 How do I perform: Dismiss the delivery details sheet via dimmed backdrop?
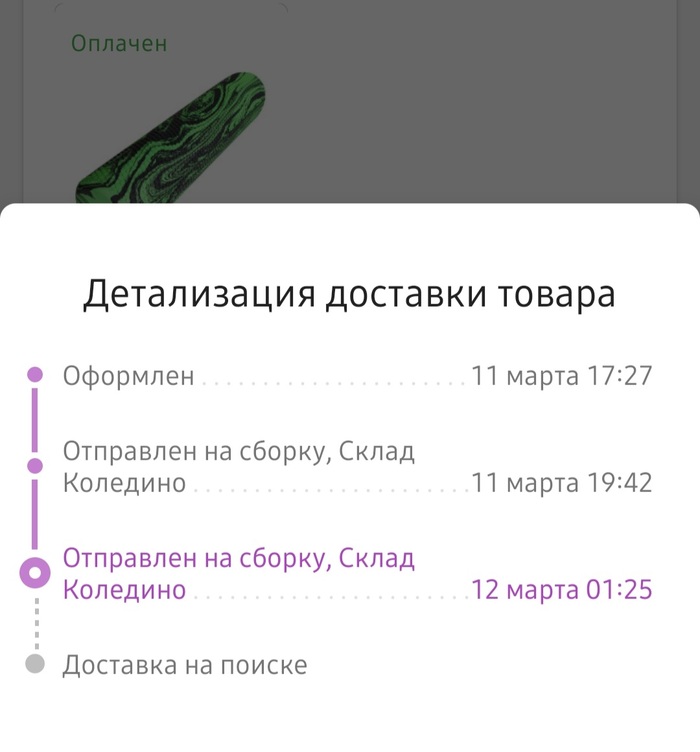(x=450, y=100)
